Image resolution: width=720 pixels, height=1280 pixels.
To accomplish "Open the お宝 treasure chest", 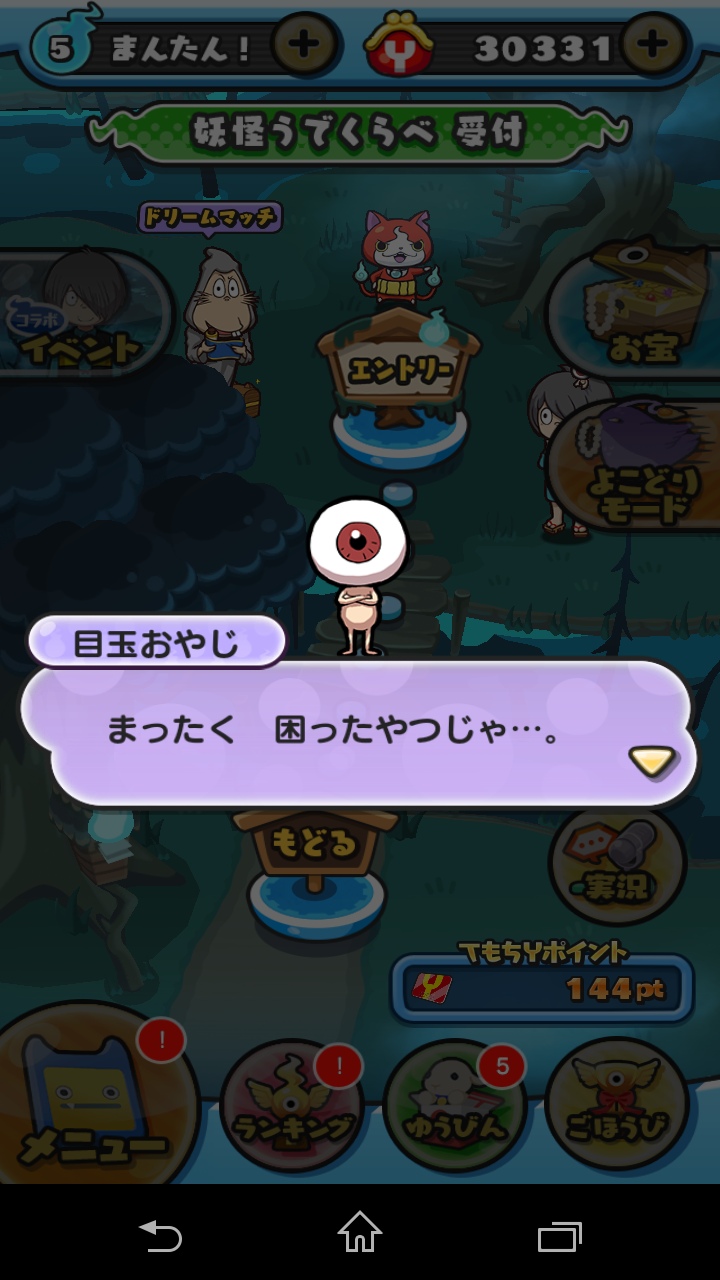I will coord(636,309).
